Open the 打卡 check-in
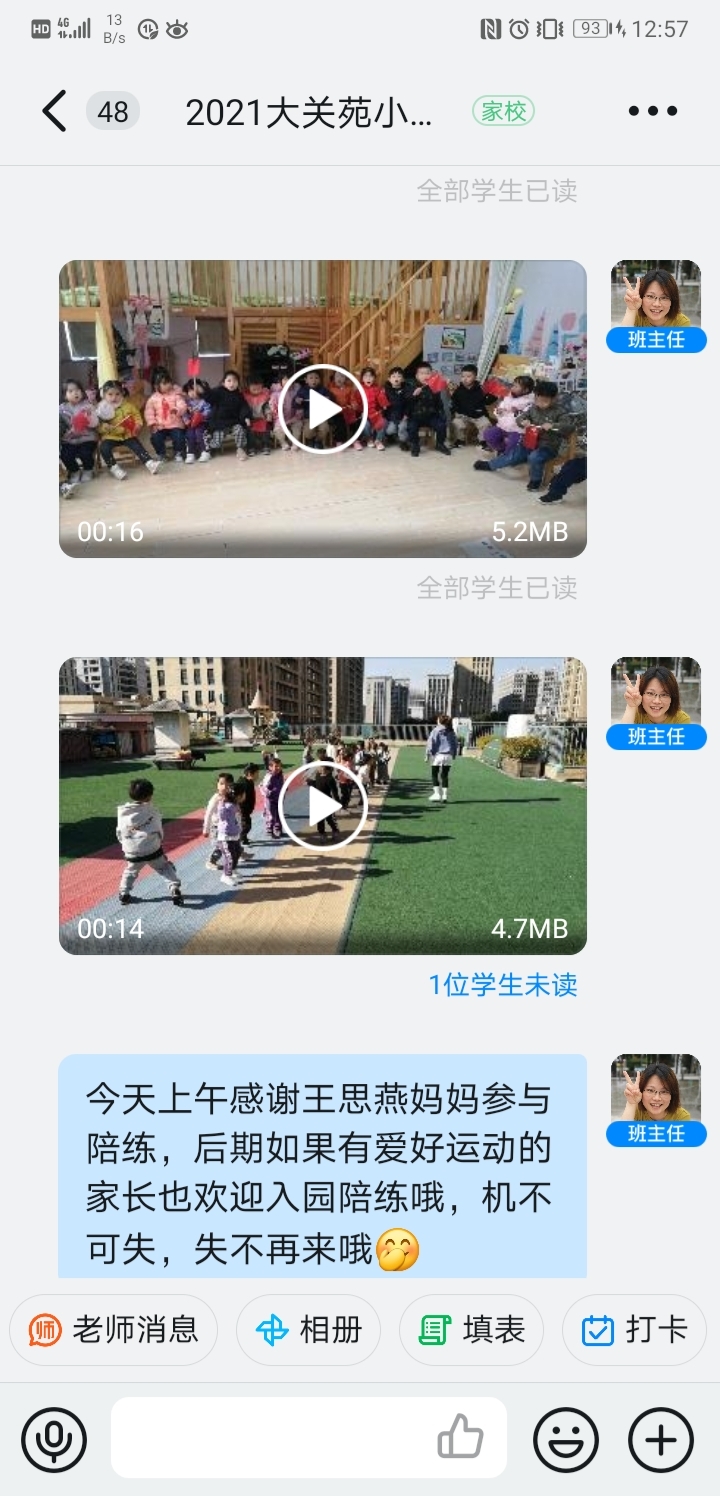This screenshot has width=720, height=1496. (634, 1330)
